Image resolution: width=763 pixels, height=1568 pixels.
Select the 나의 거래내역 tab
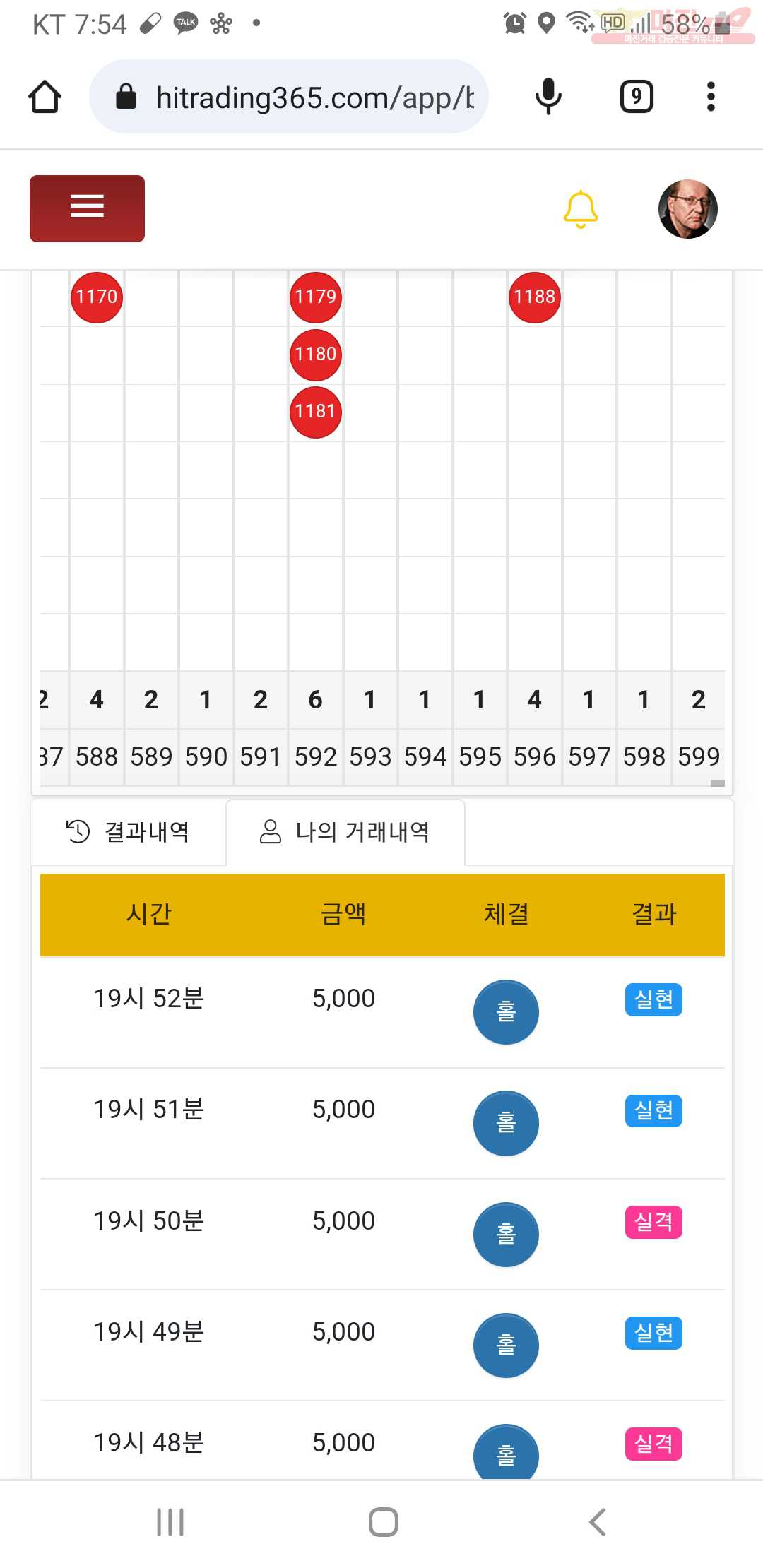pos(345,832)
